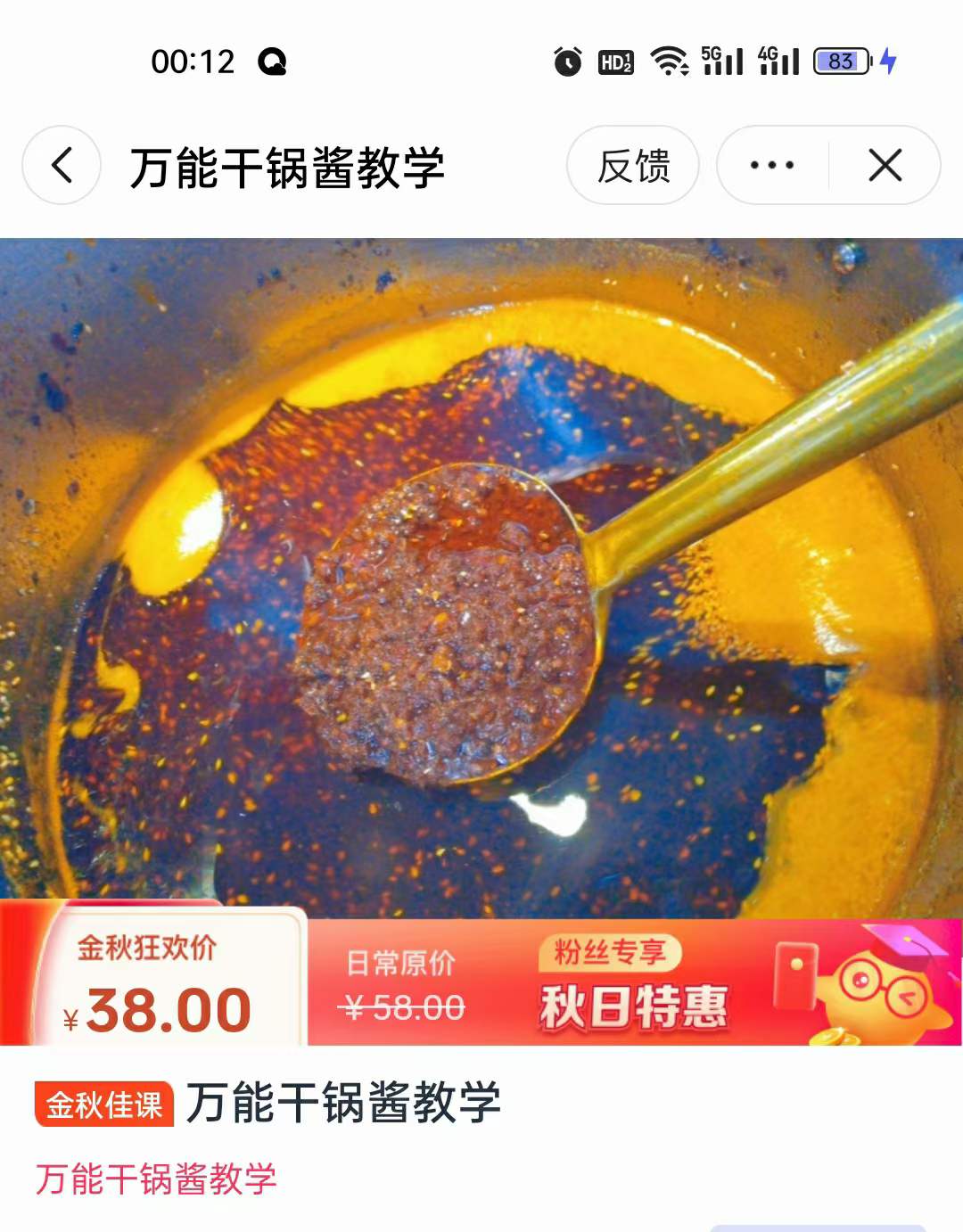Tap the 5G signal strength icon

click(x=726, y=61)
